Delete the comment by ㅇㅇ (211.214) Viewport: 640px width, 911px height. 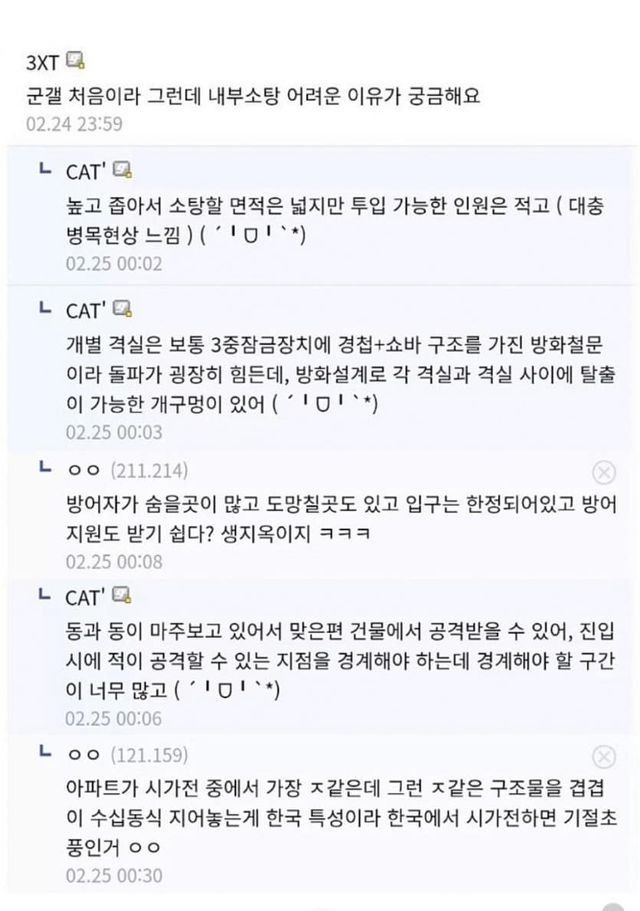pyautogui.click(x=604, y=472)
